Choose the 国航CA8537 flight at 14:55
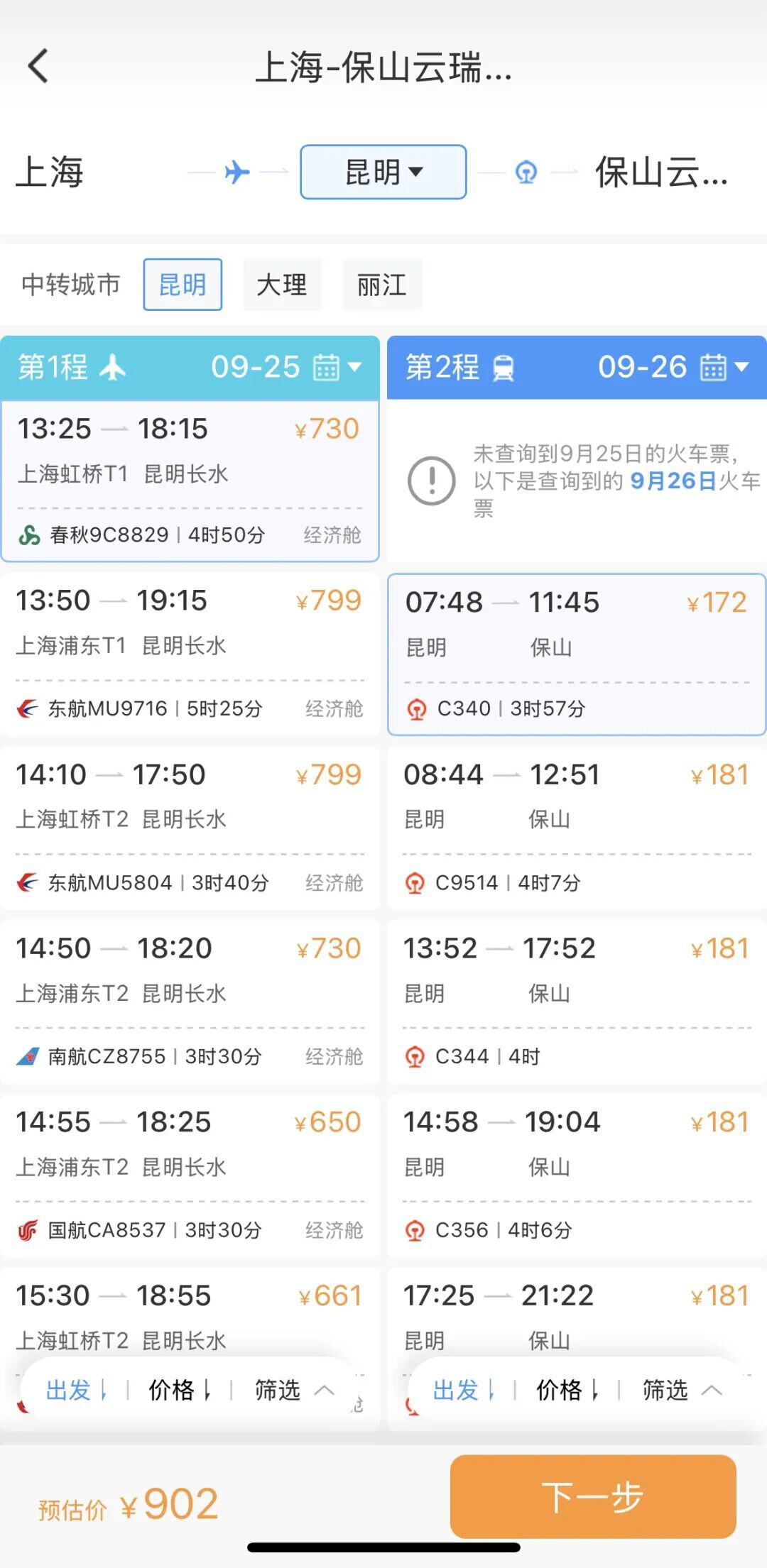The width and height of the screenshot is (767, 1568). pyautogui.click(x=190, y=1175)
